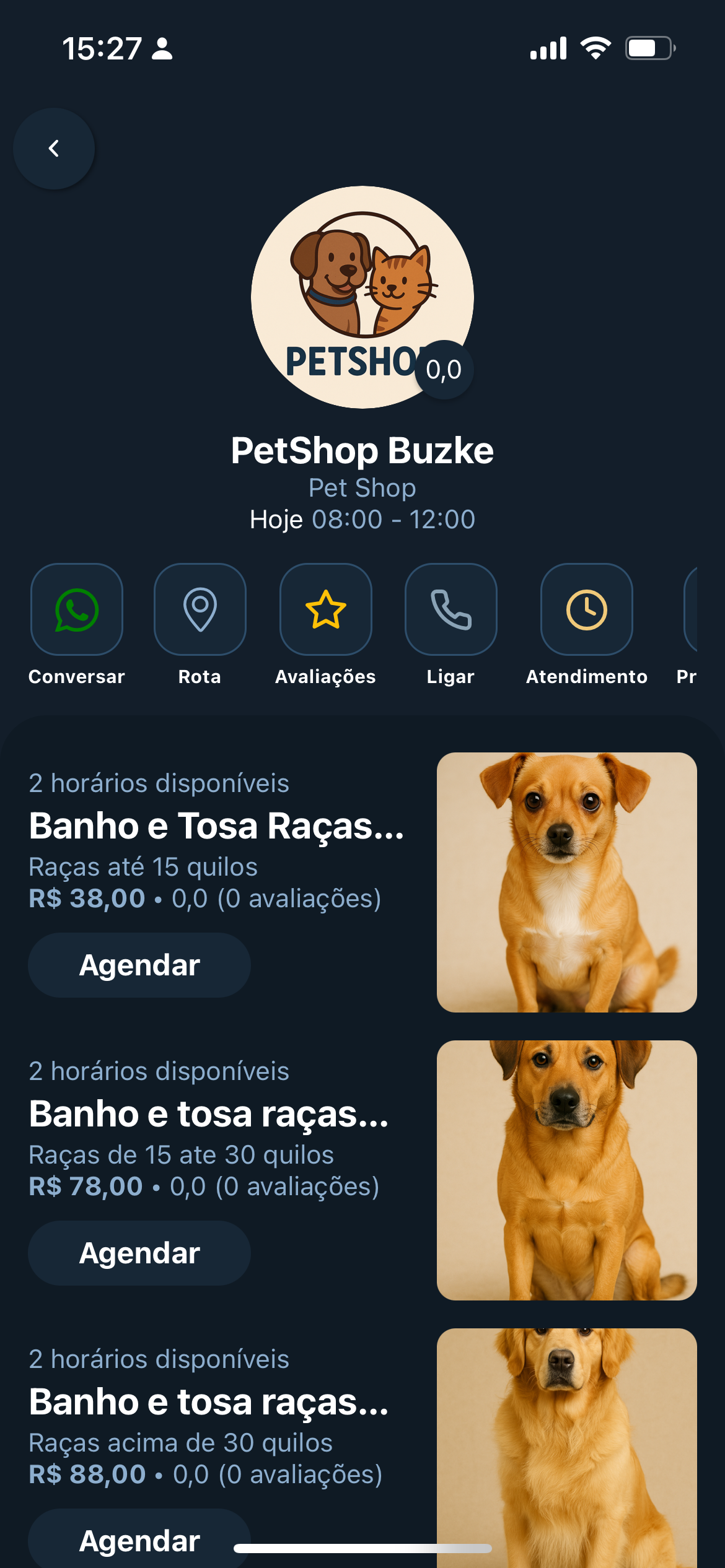Open Hoje 08:00 - 12:00 opening hours
This screenshot has width=725, height=1568.
(x=362, y=520)
